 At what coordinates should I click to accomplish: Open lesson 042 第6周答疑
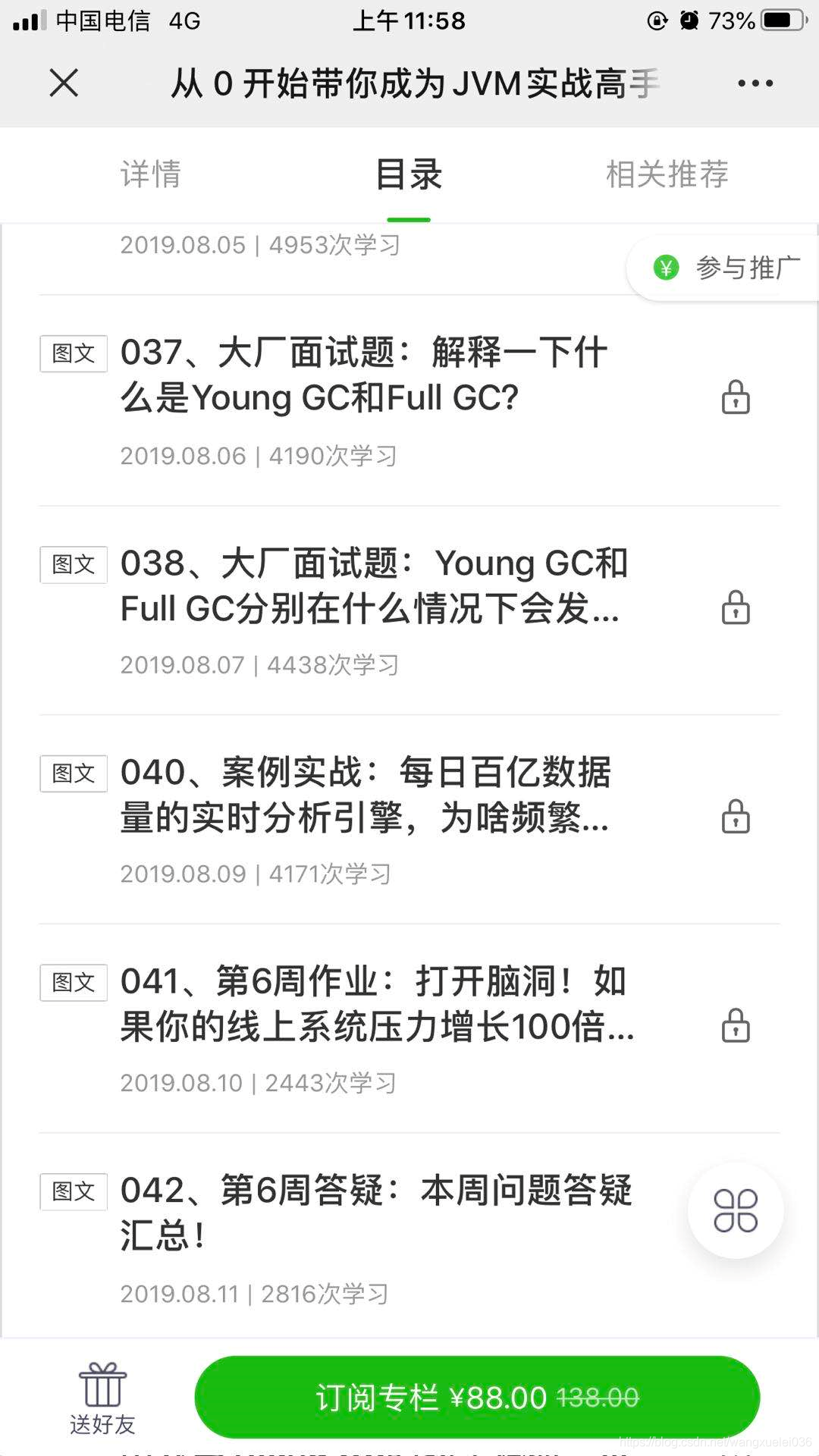[375, 1212]
